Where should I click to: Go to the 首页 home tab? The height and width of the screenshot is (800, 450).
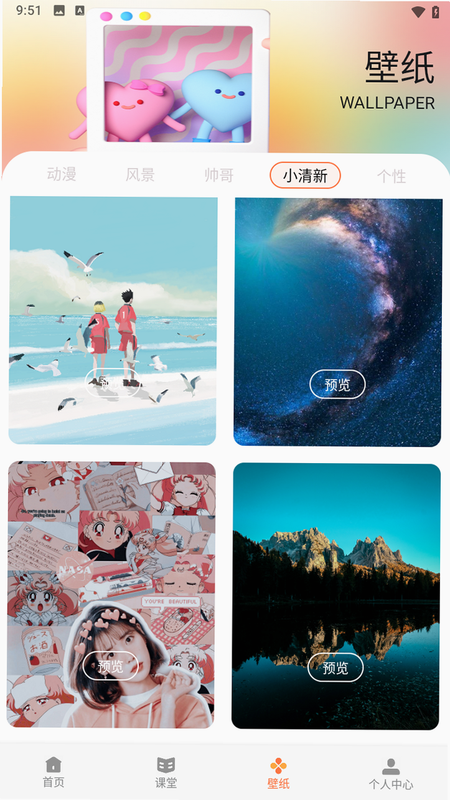[54, 772]
